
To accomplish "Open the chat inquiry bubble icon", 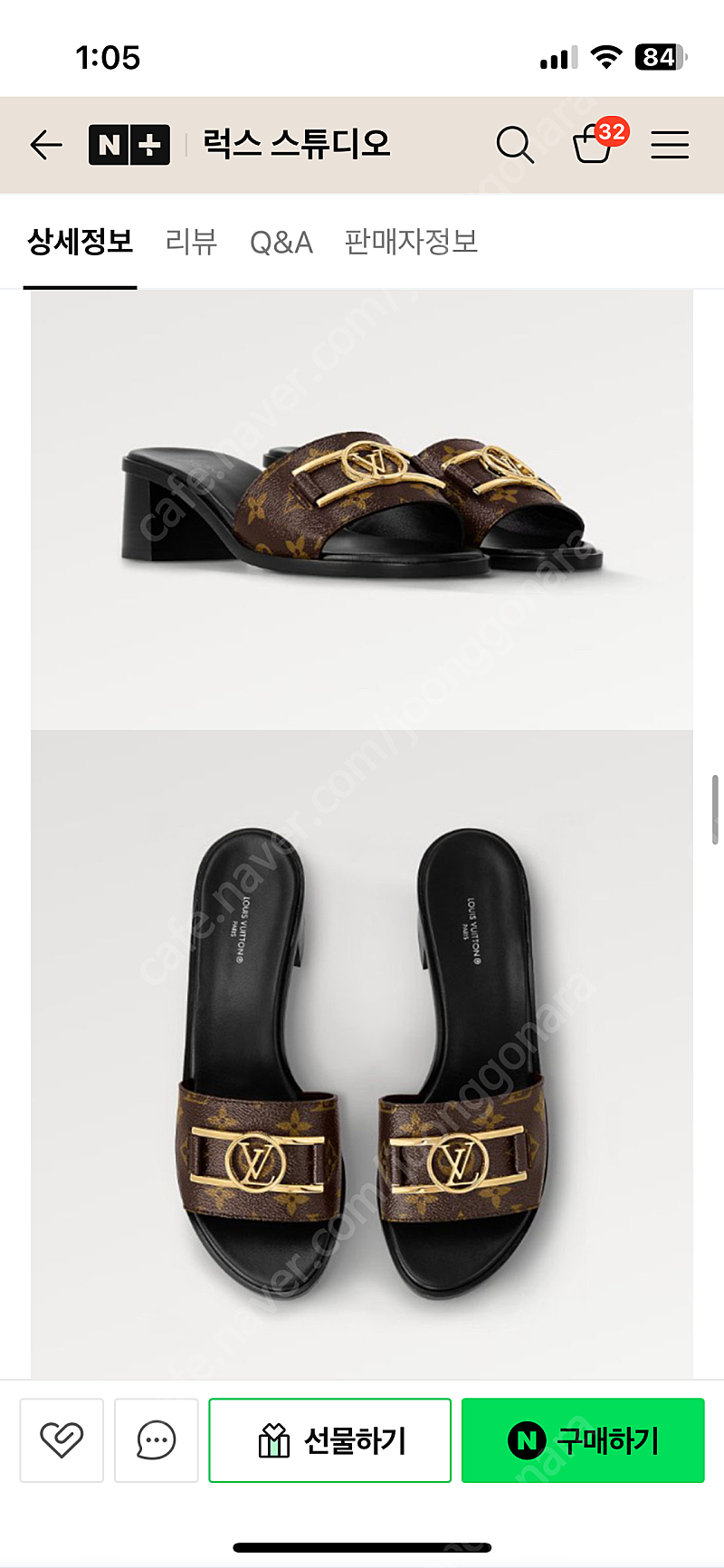I will point(157,1440).
